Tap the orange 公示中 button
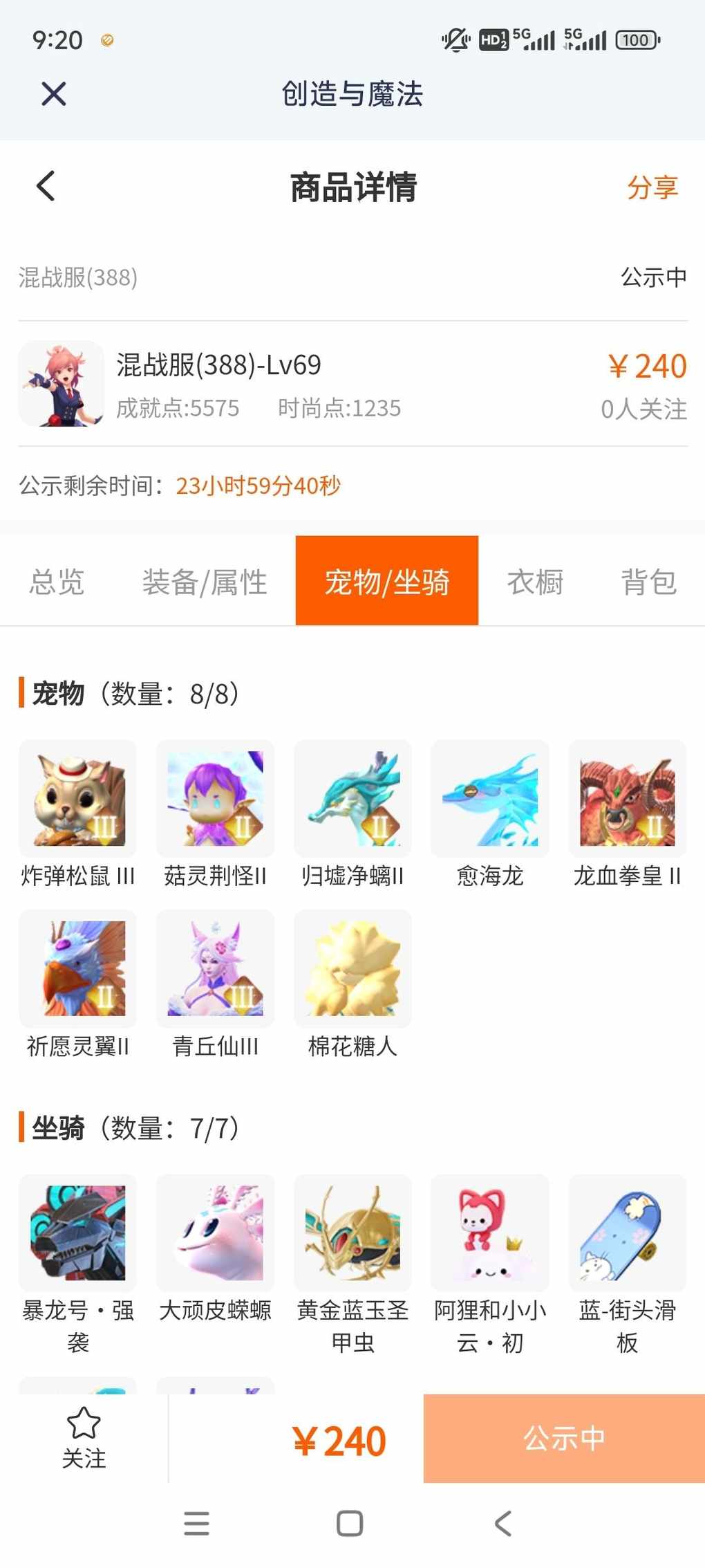 [x=563, y=1438]
